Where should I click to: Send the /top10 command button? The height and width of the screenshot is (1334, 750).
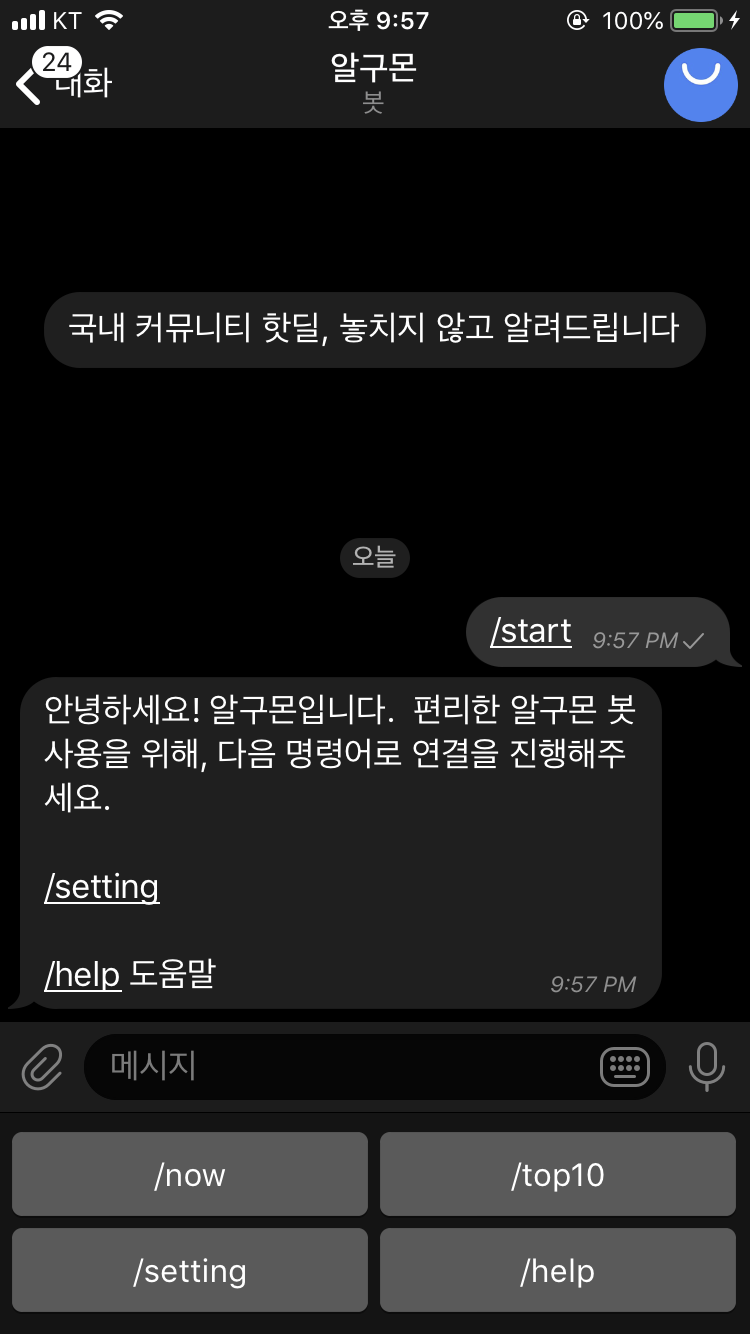[557, 1174]
